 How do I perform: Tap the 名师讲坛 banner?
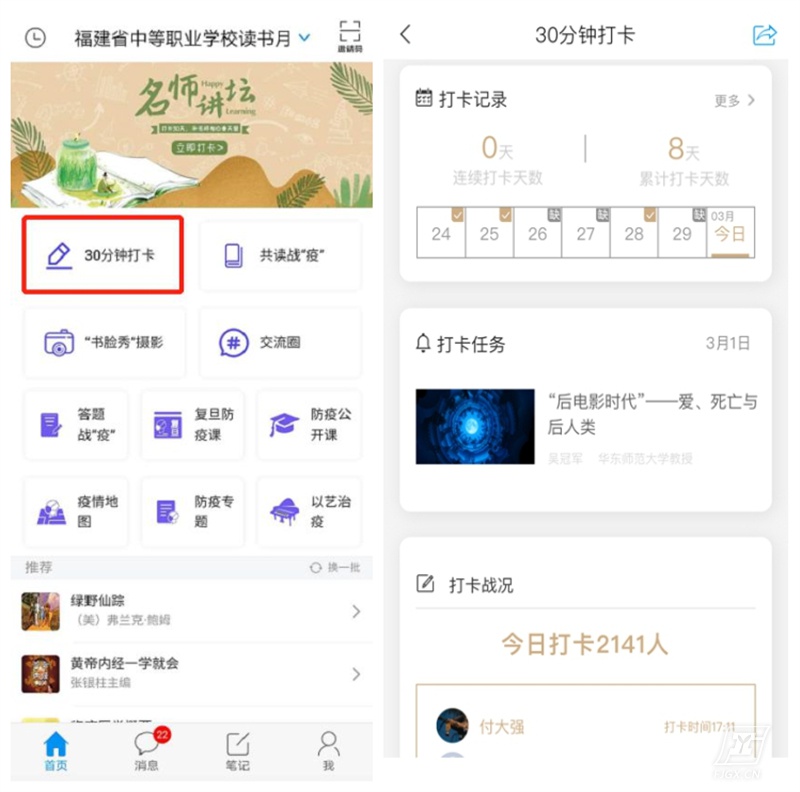(191, 135)
